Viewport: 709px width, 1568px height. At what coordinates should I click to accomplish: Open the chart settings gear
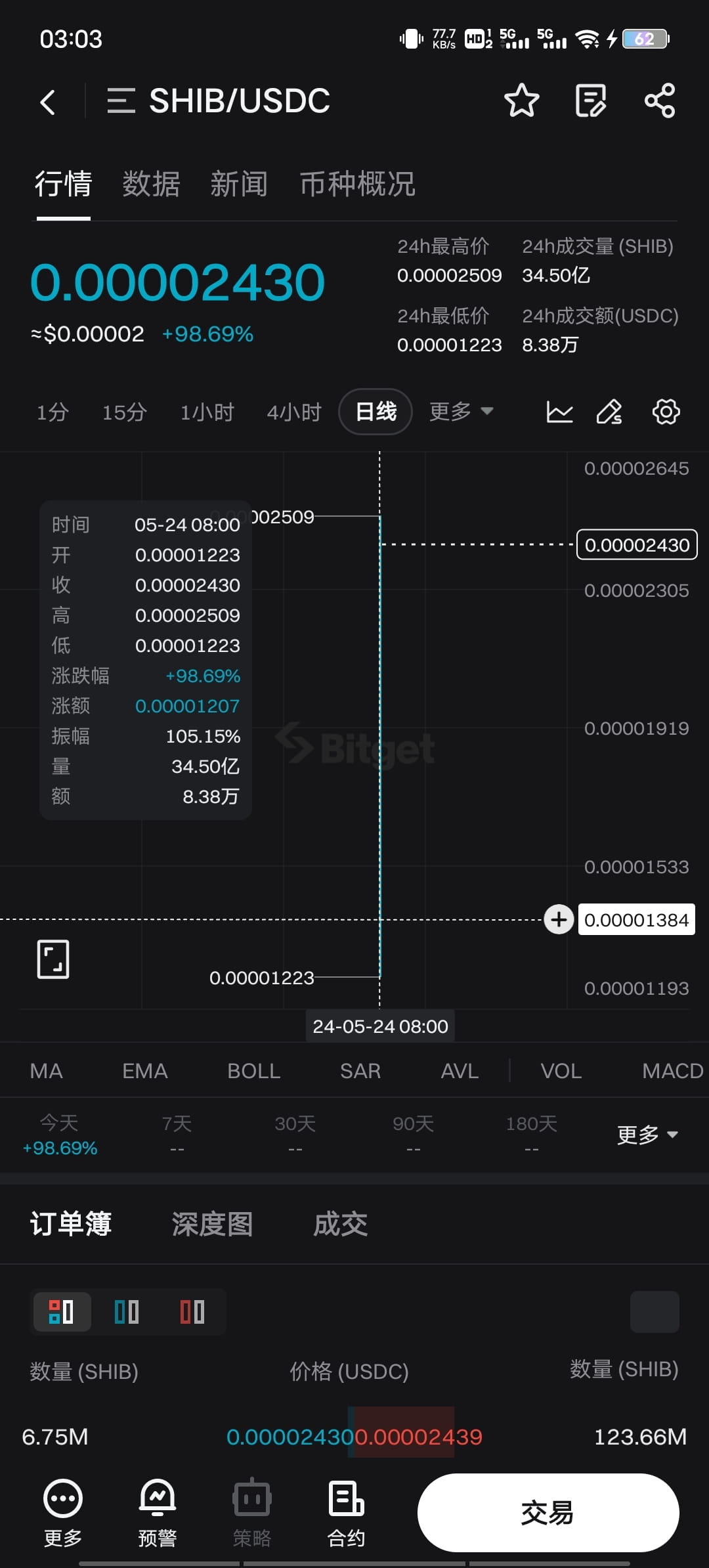[x=665, y=412]
